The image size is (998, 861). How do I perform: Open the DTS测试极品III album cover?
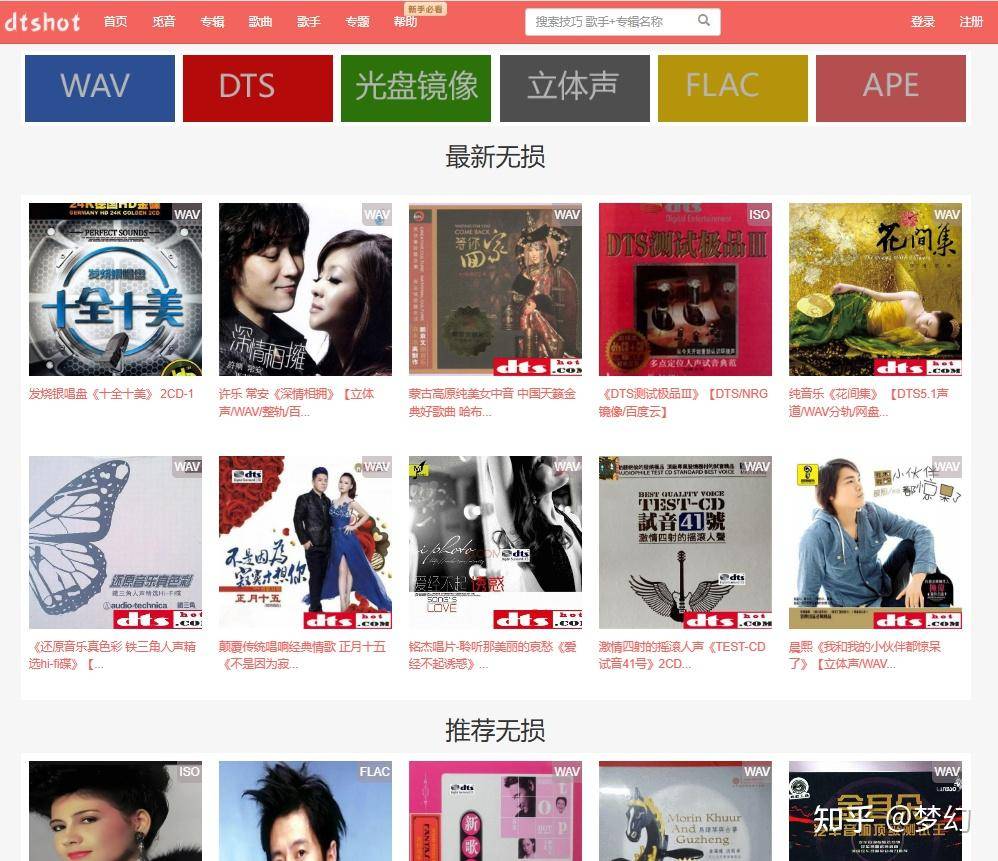[685, 289]
